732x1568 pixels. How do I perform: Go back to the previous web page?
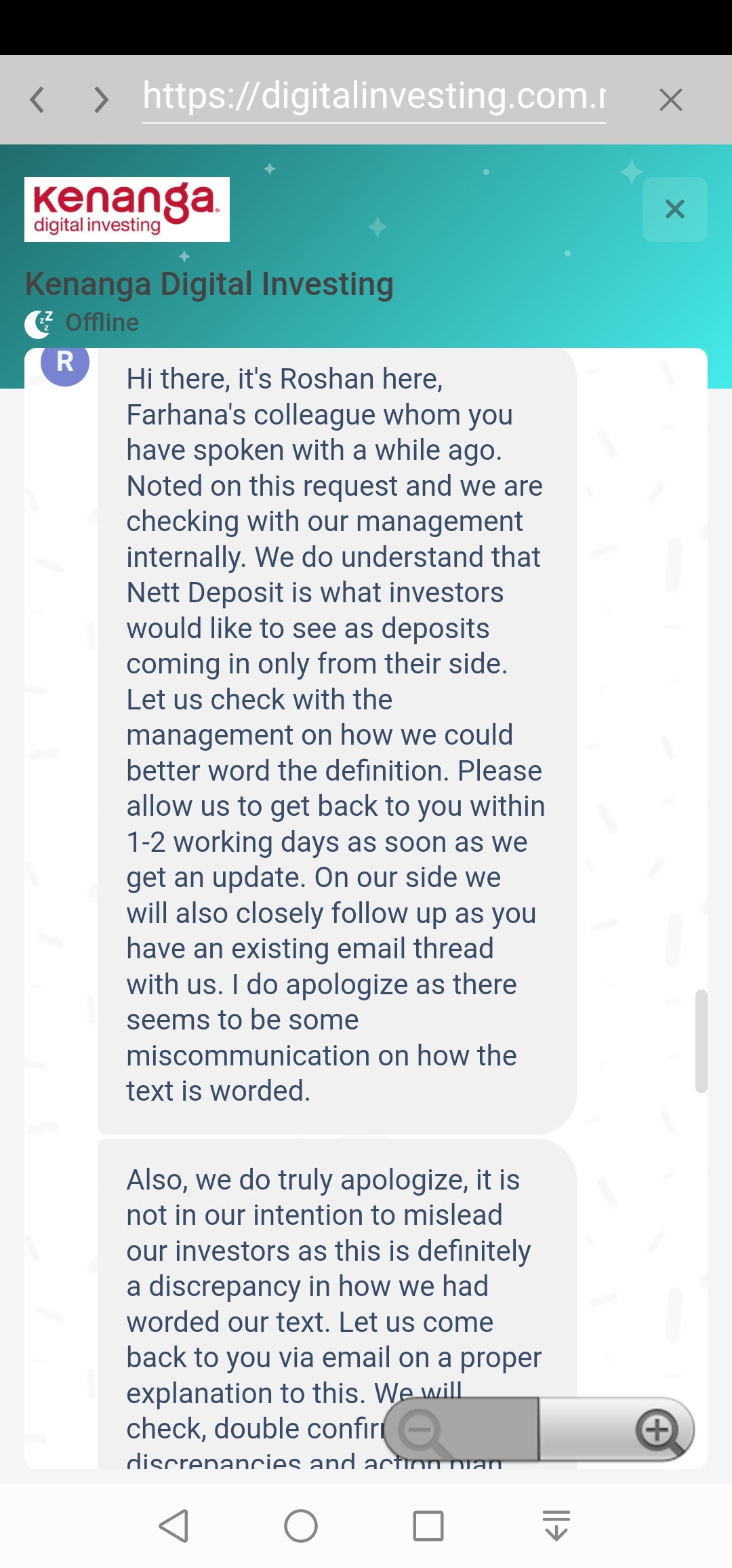click(x=38, y=100)
